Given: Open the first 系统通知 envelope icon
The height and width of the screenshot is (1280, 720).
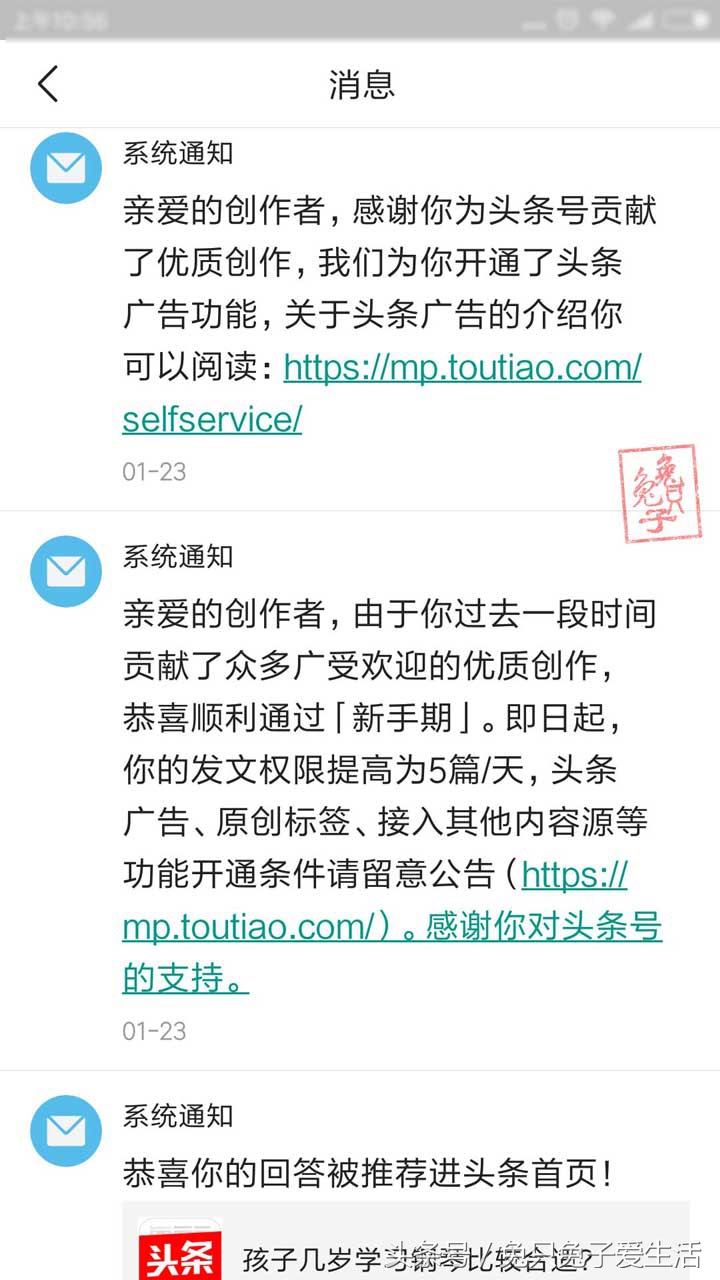Looking at the screenshot, I should (65, 168).
